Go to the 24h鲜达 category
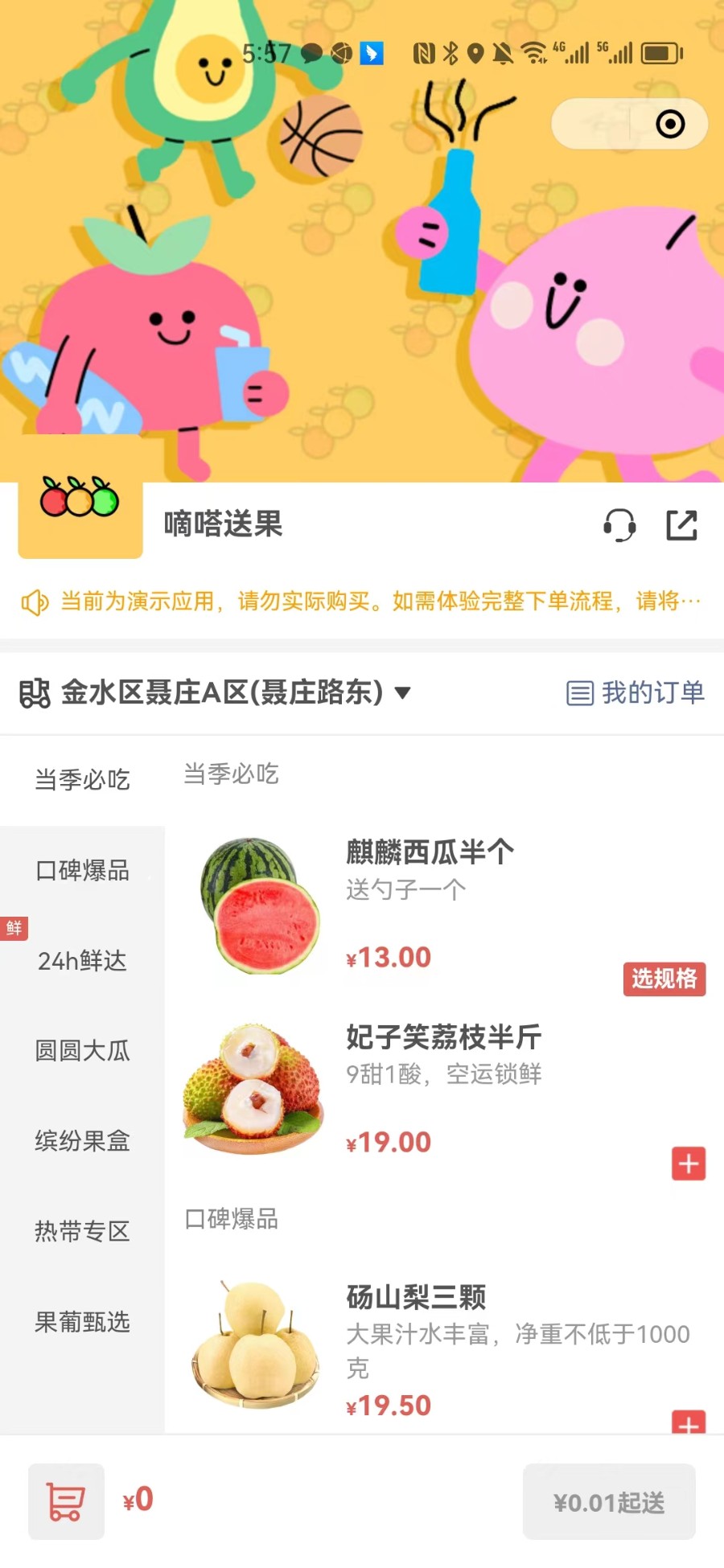Viewport: 724px width, 1568px height. [82, 960]
